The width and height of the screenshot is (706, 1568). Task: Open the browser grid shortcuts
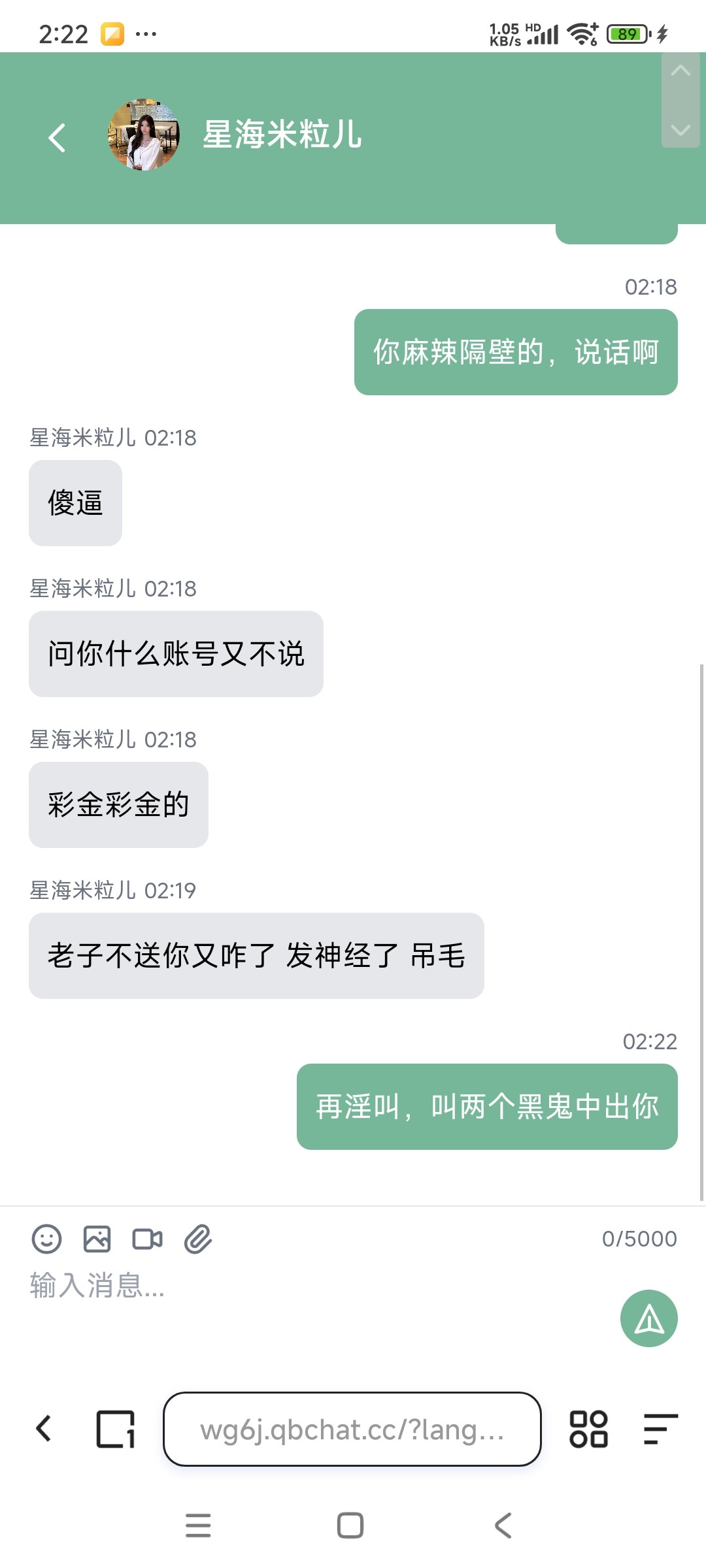(588, 1429)
